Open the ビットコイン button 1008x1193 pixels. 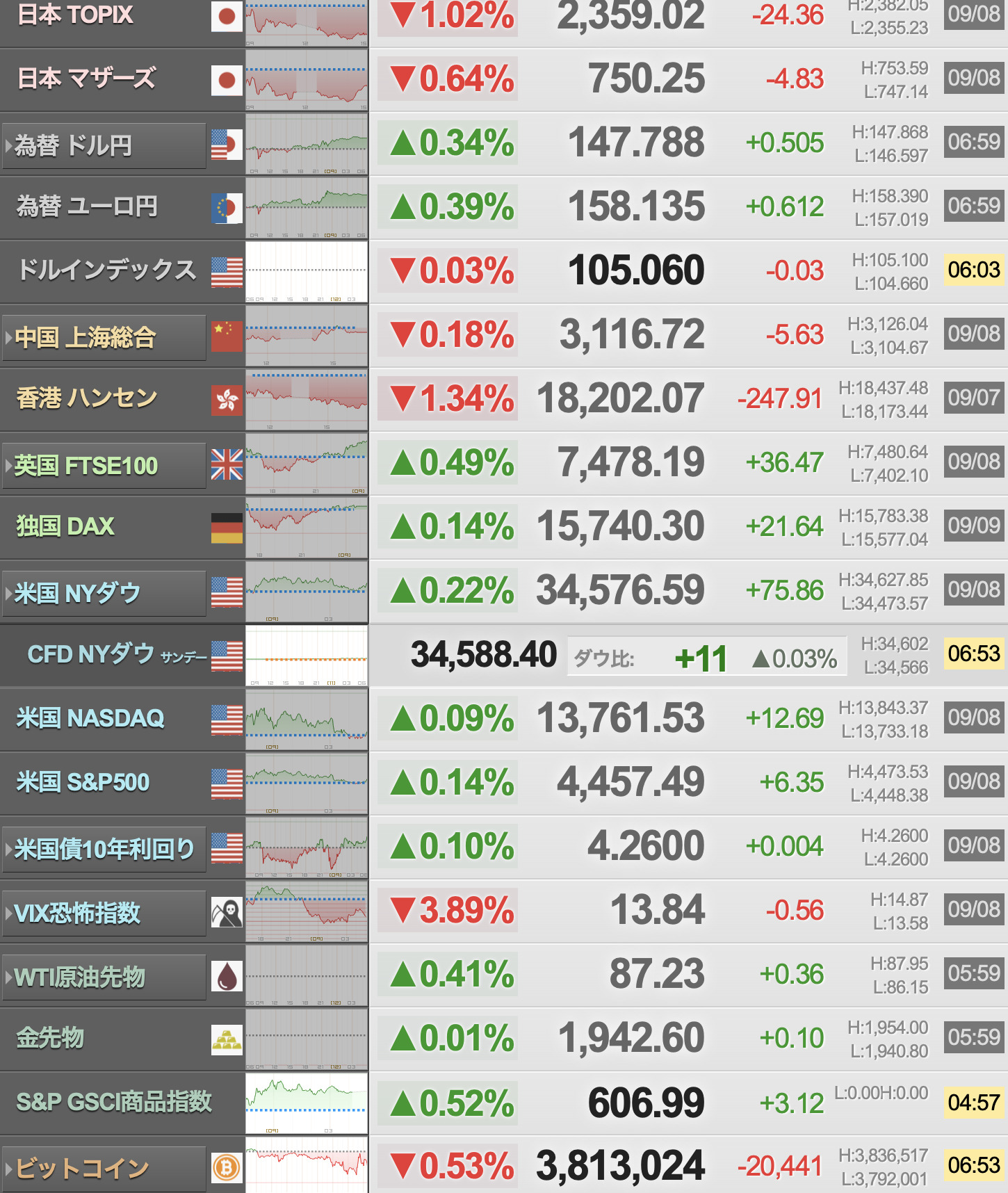click(x=104, y=1169)
